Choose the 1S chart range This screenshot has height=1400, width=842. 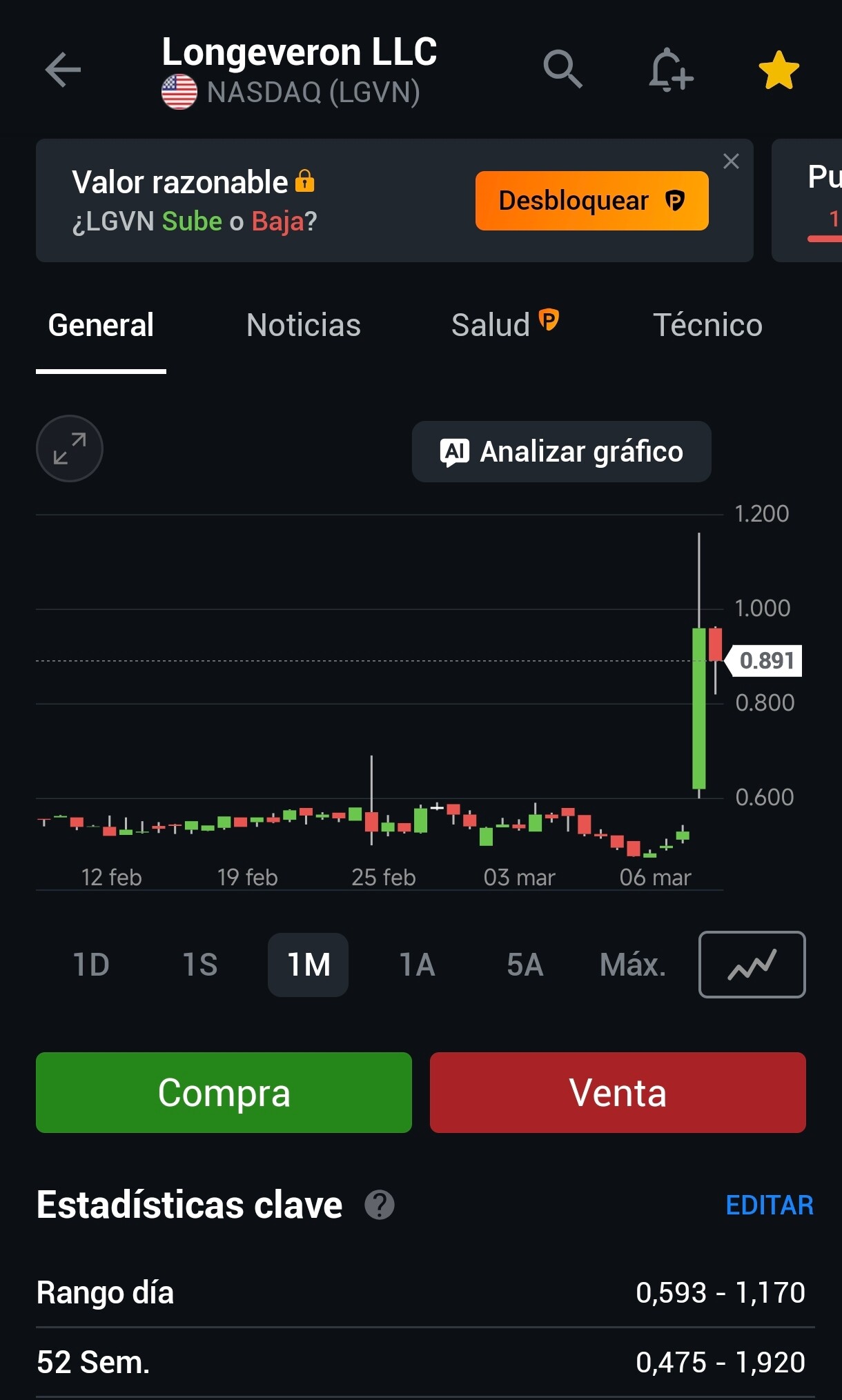coord(200,965)
